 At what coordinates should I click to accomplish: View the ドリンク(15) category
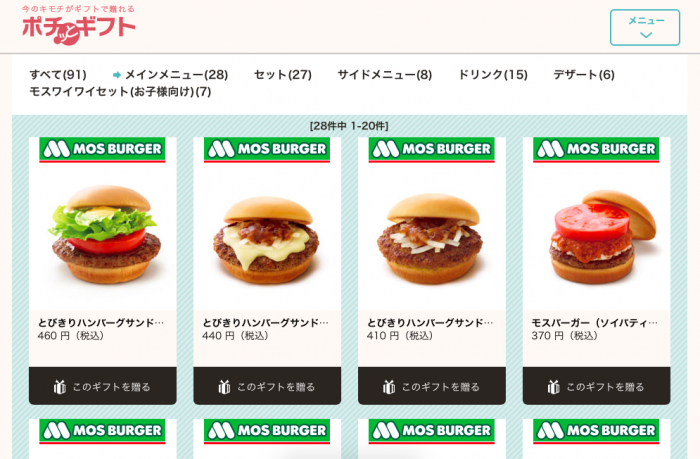point(492,75)
